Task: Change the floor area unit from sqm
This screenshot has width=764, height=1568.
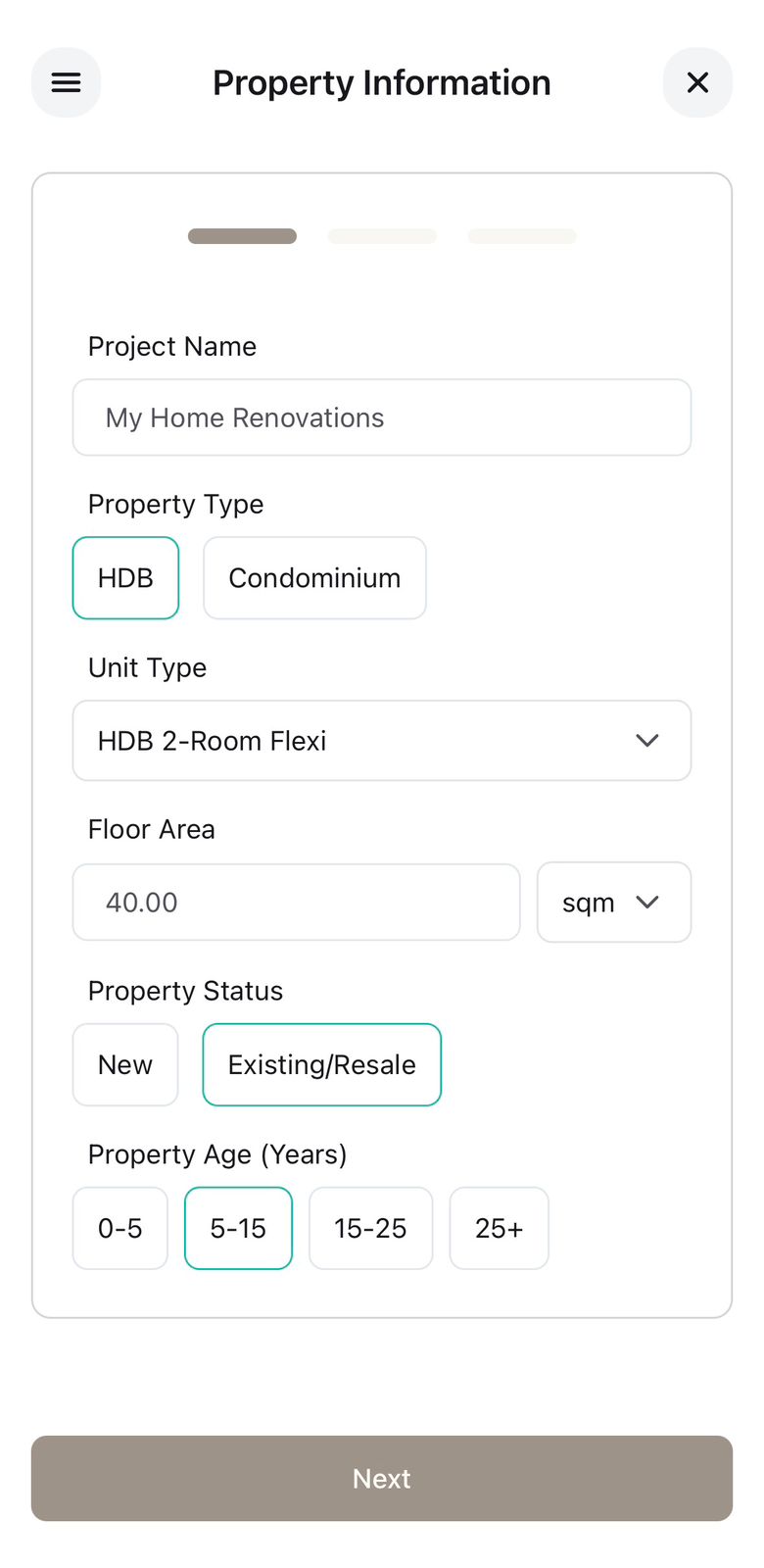Action: (x=614, y=903)
